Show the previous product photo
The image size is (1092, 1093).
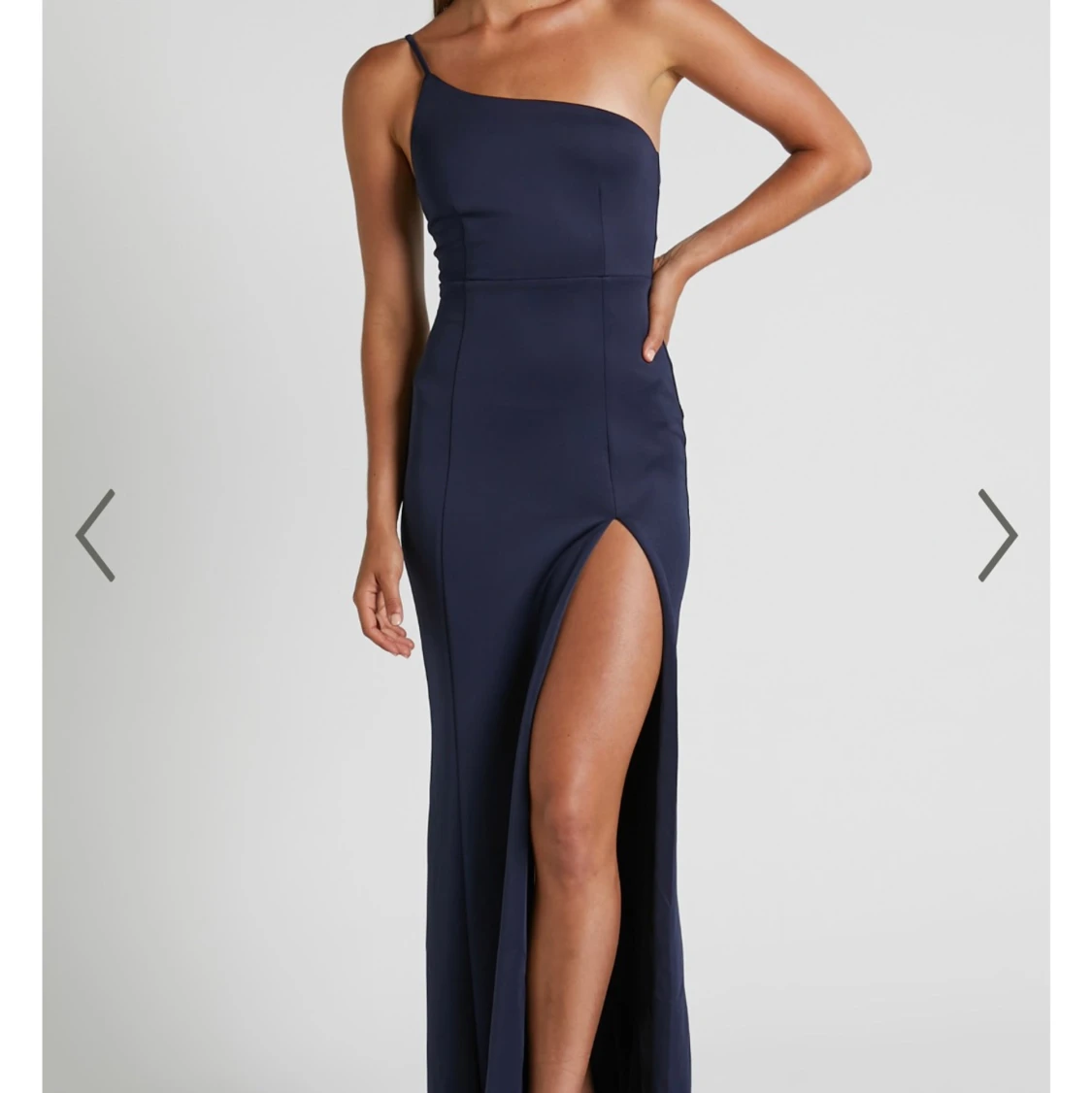[95, 535]
